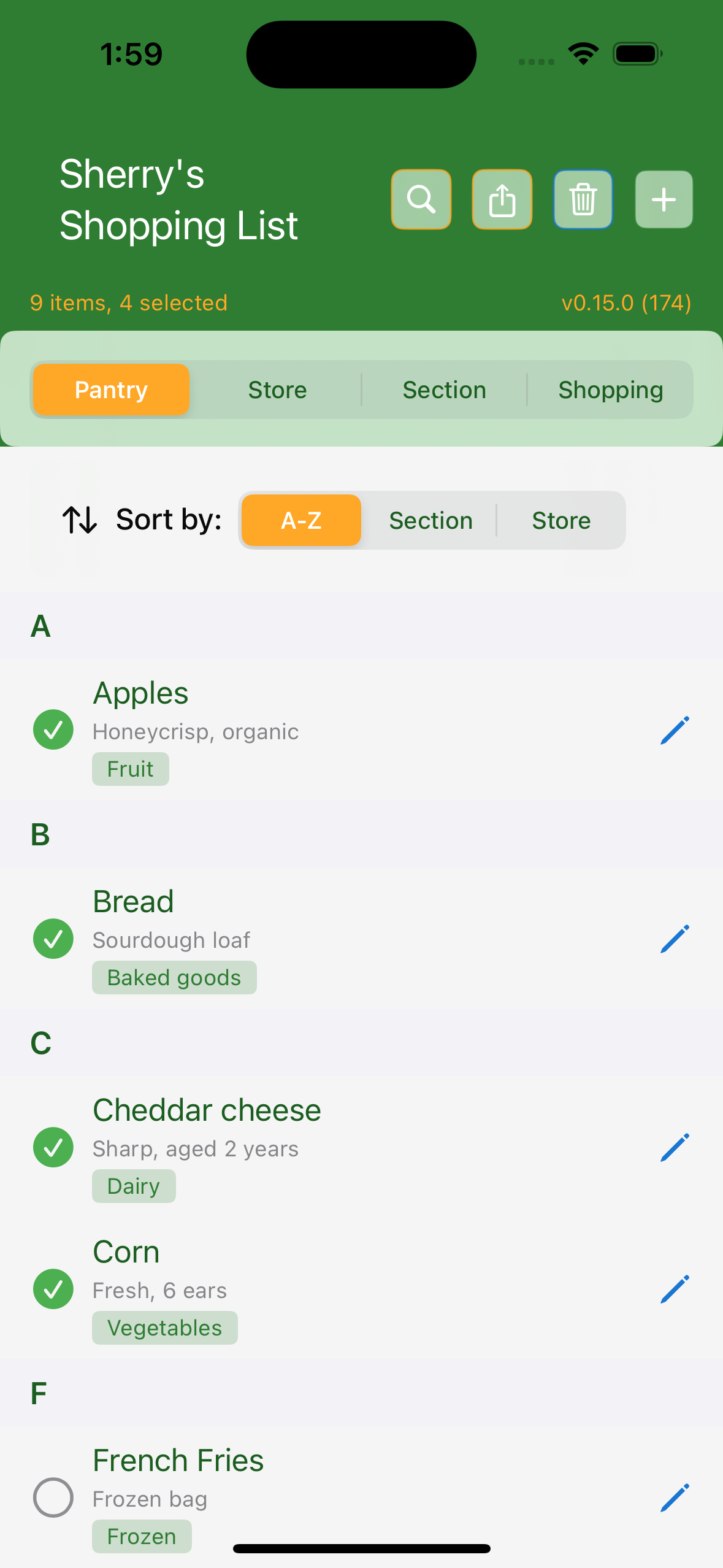Viewport: 723px width, 1568px height.
Task: Tap the share icon
Action: pyautogui.click(x=502, y=199)
